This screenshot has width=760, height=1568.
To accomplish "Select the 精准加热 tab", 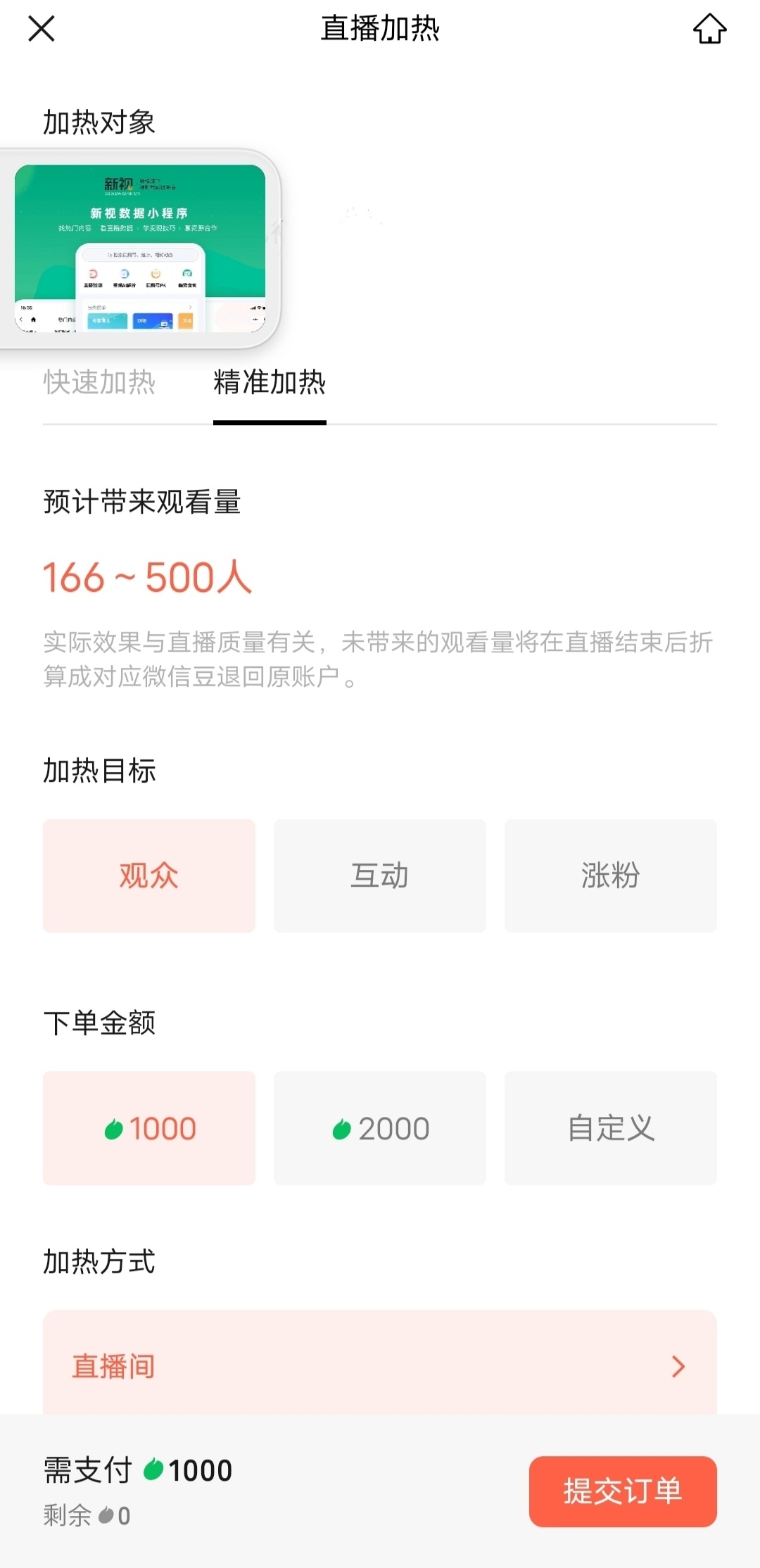I will (270, 382).
